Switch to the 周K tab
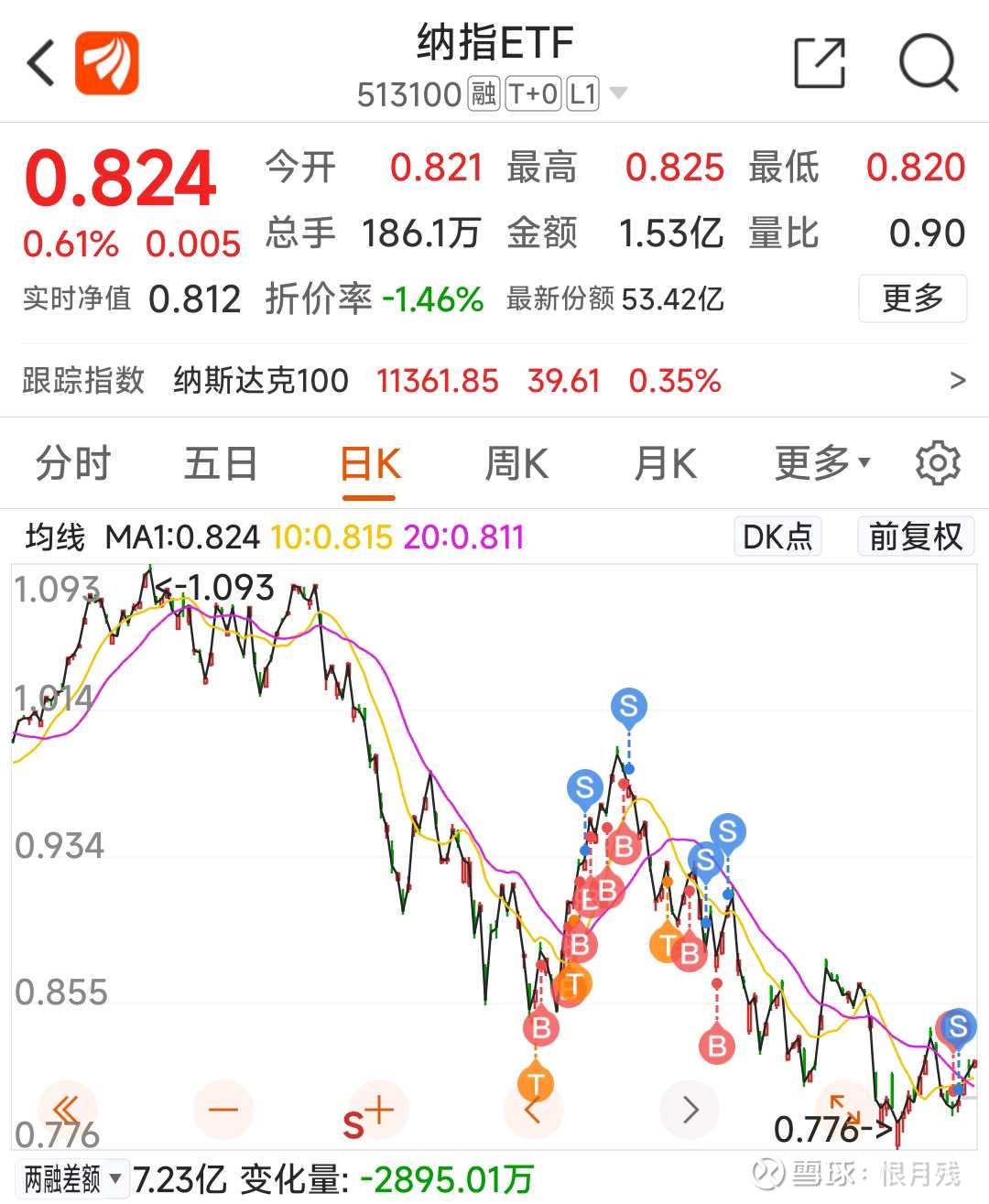Viewport: 989px width, 1204px height. point(516,462)
